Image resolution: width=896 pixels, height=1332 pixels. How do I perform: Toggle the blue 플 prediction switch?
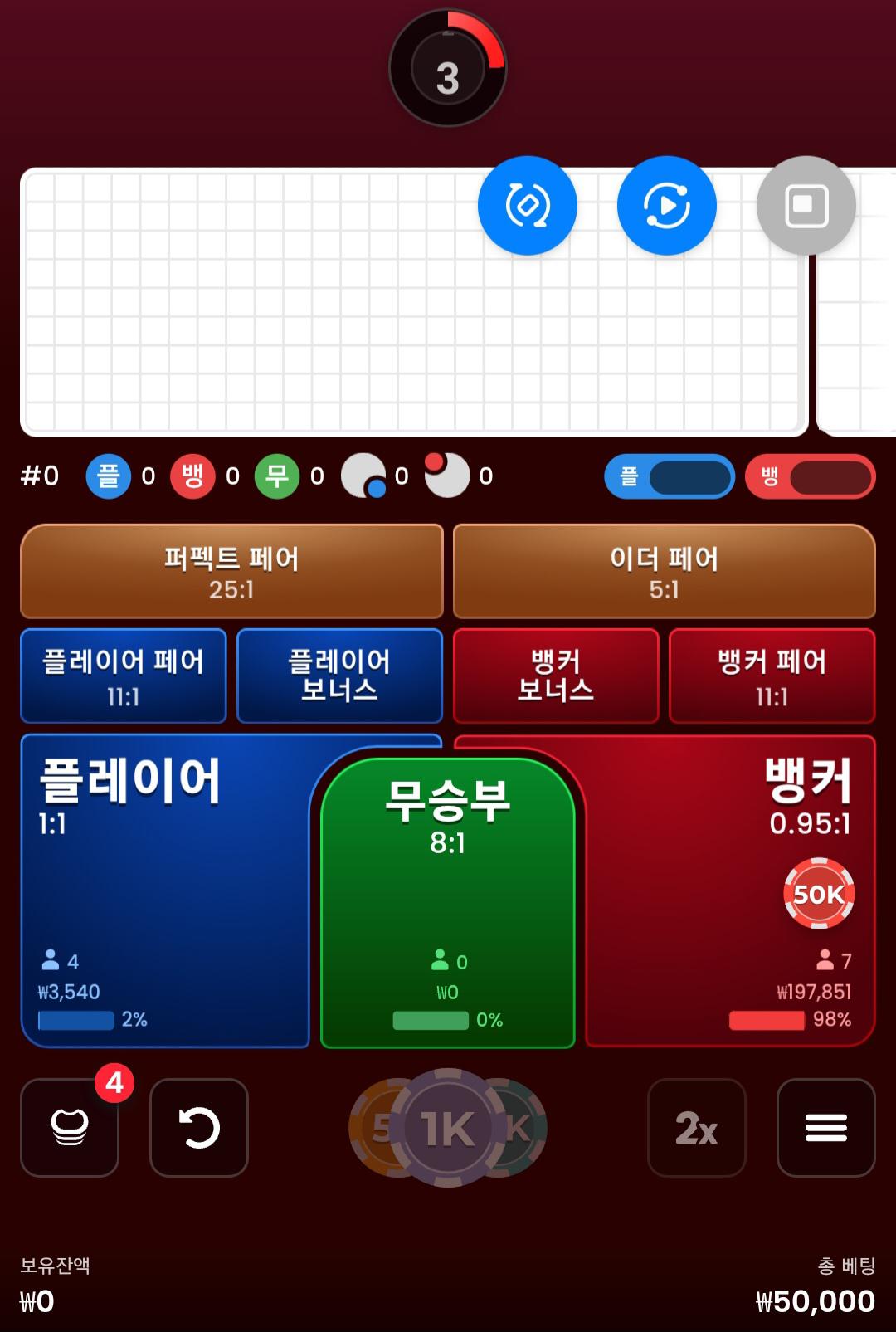click(x=670, y=476)
